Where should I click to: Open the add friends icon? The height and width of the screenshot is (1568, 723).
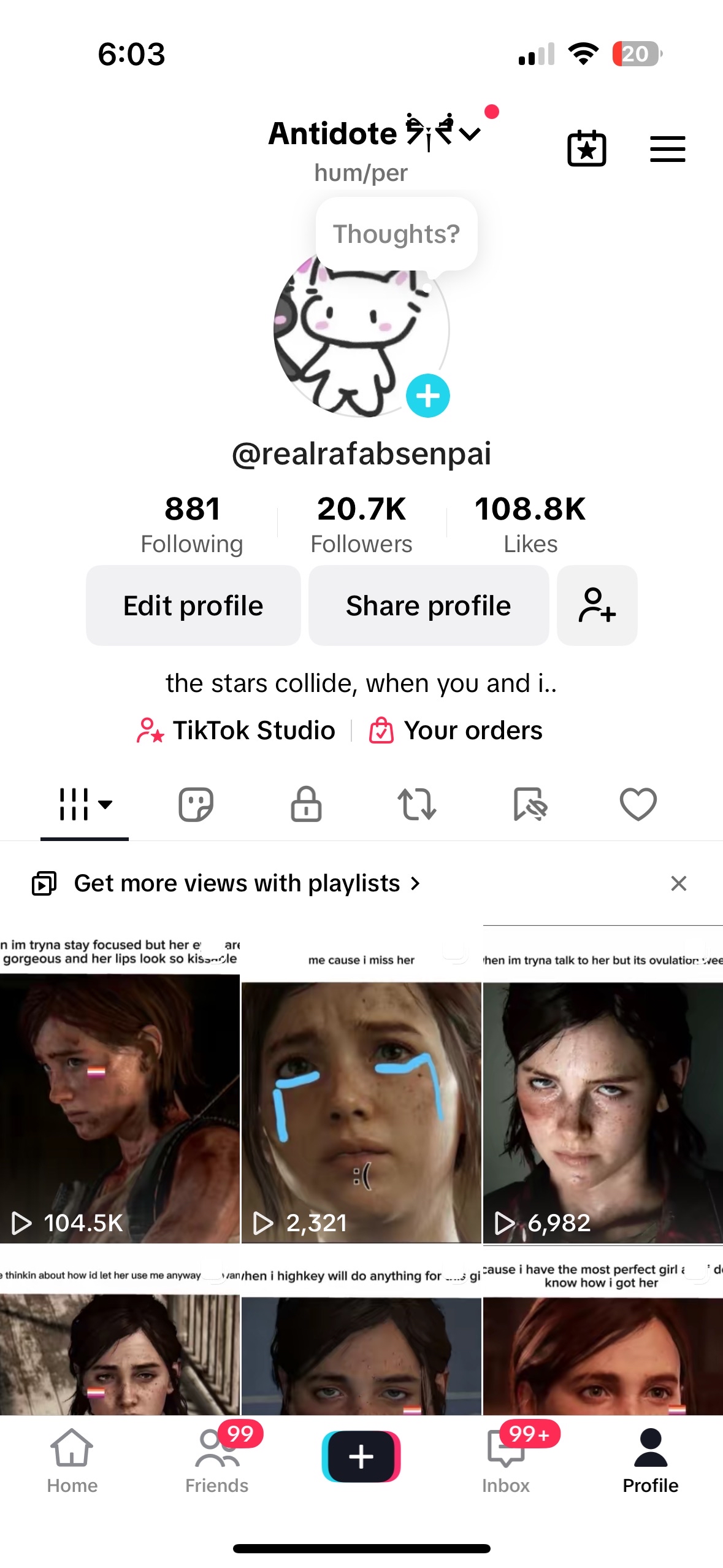(597, 605)
